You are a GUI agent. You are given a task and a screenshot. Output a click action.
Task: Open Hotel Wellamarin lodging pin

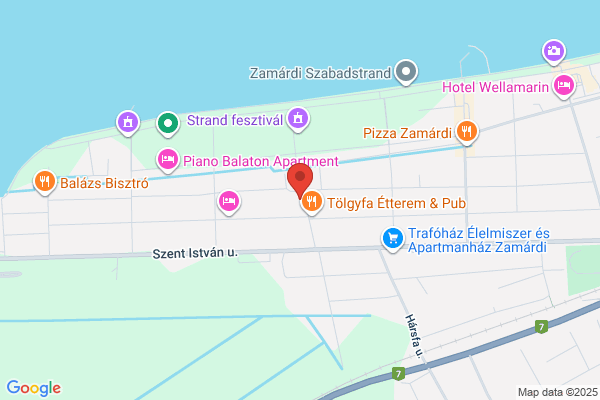pyautogui.click(x=564, y=87)
